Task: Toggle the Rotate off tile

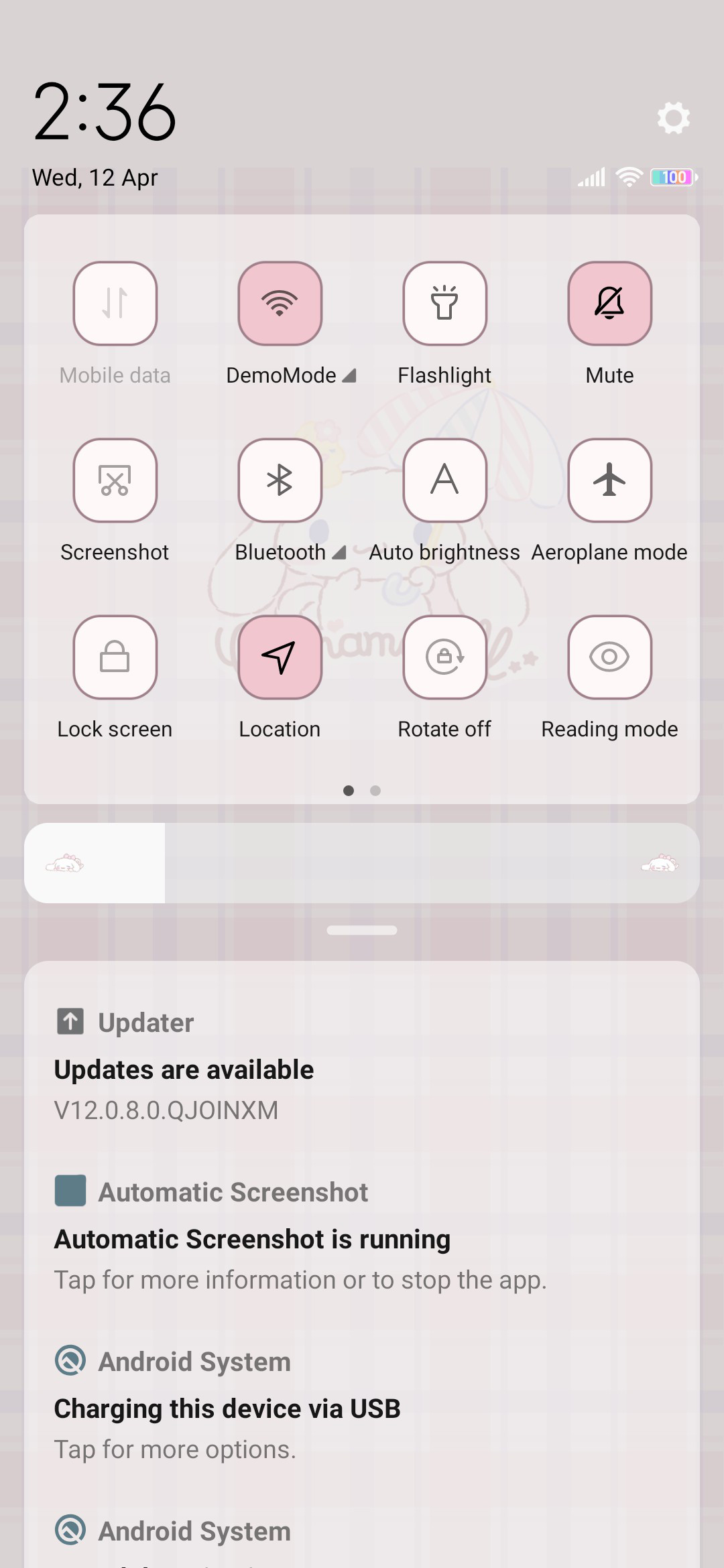Action: 444,657
